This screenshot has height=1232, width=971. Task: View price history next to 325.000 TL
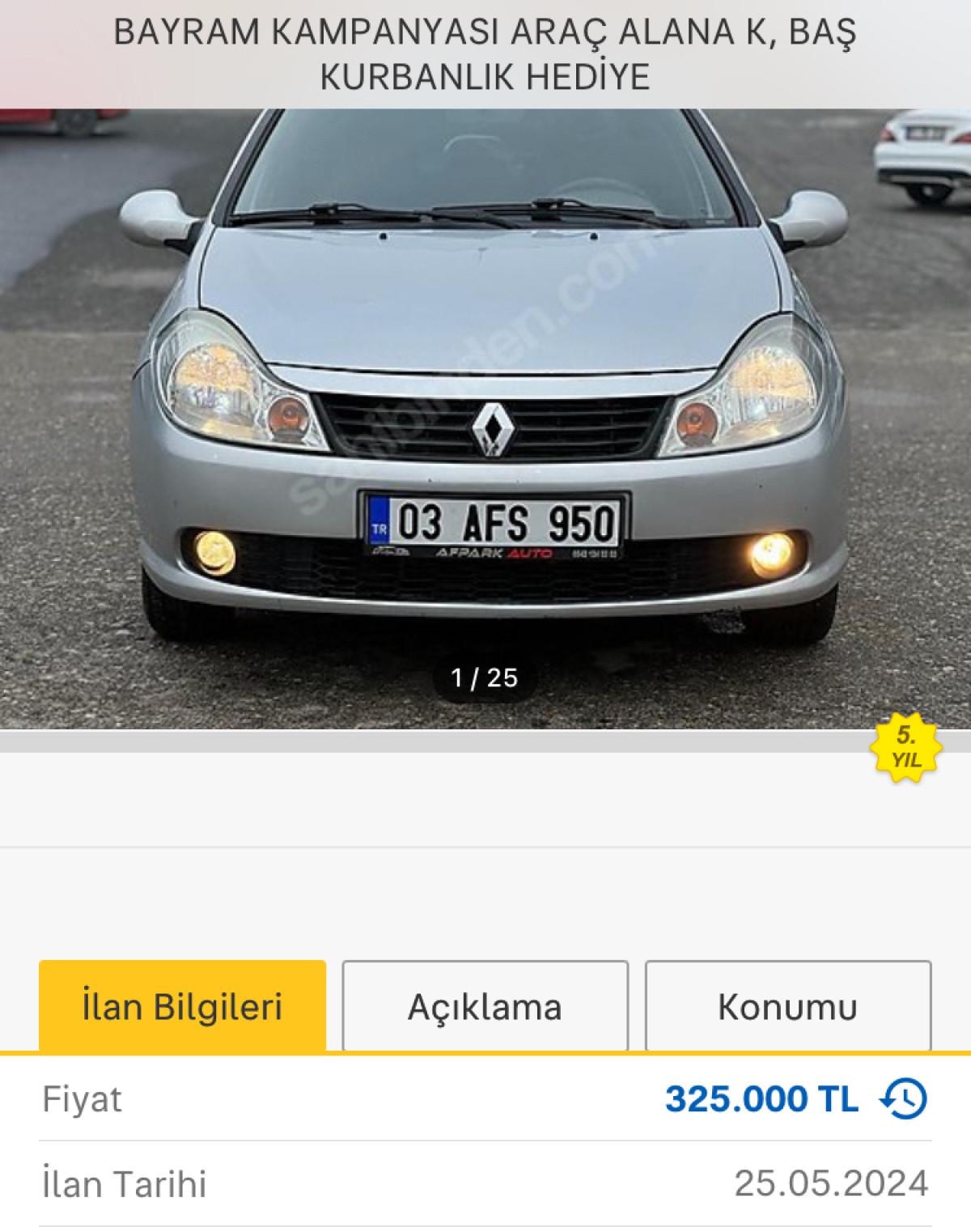[905, 1099]
